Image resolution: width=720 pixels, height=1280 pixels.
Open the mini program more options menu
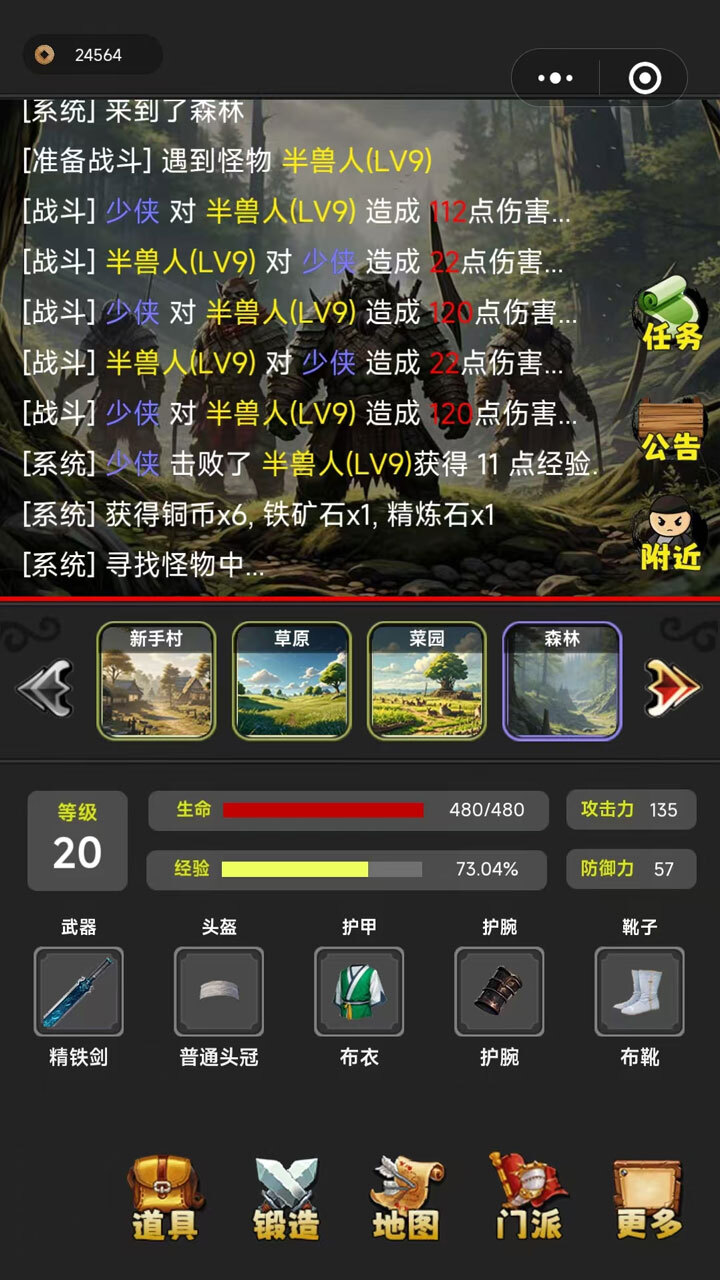(x=556, y=78)
